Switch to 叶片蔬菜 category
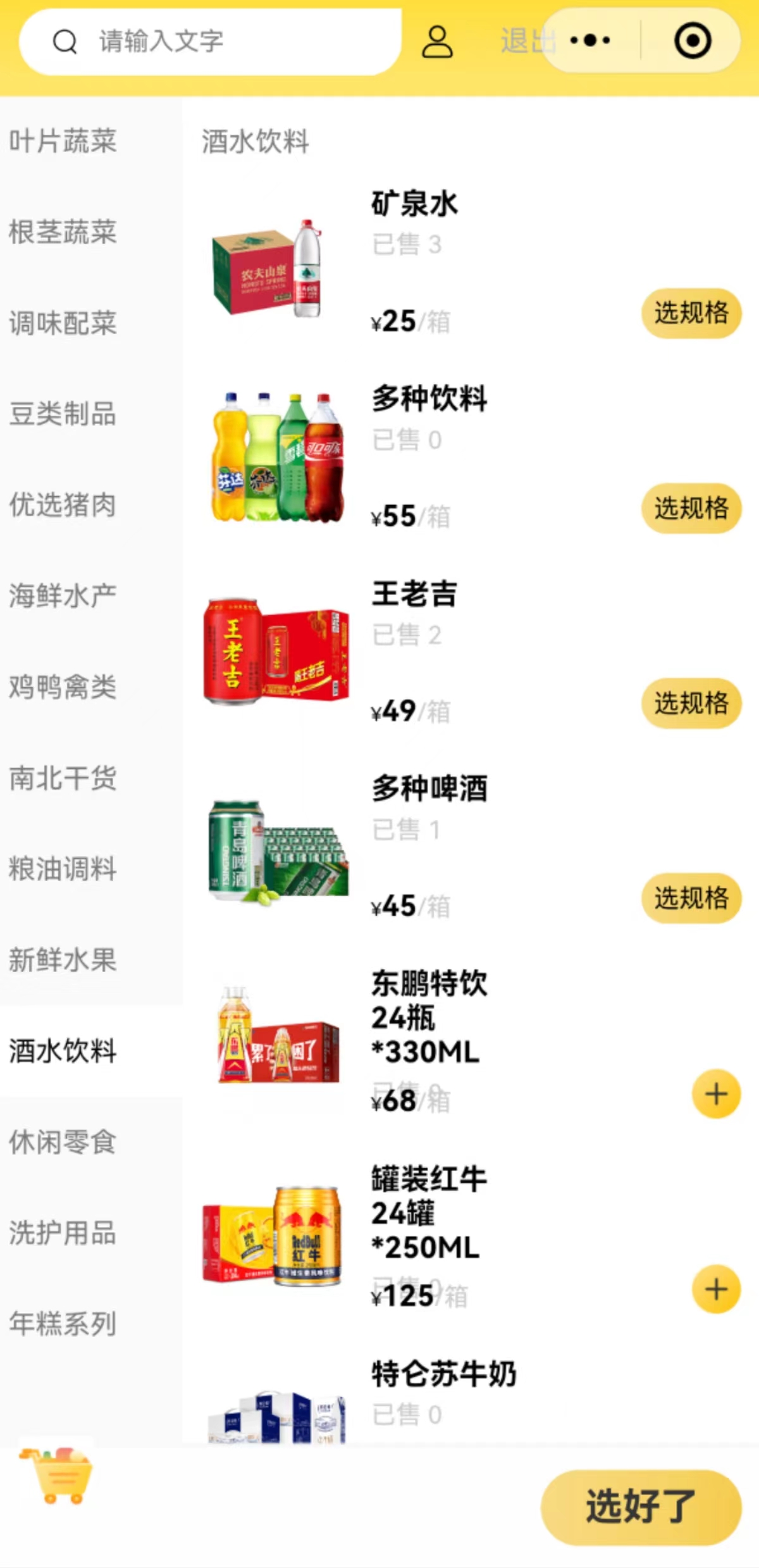The image size is (759, 1568). point(63,141)
